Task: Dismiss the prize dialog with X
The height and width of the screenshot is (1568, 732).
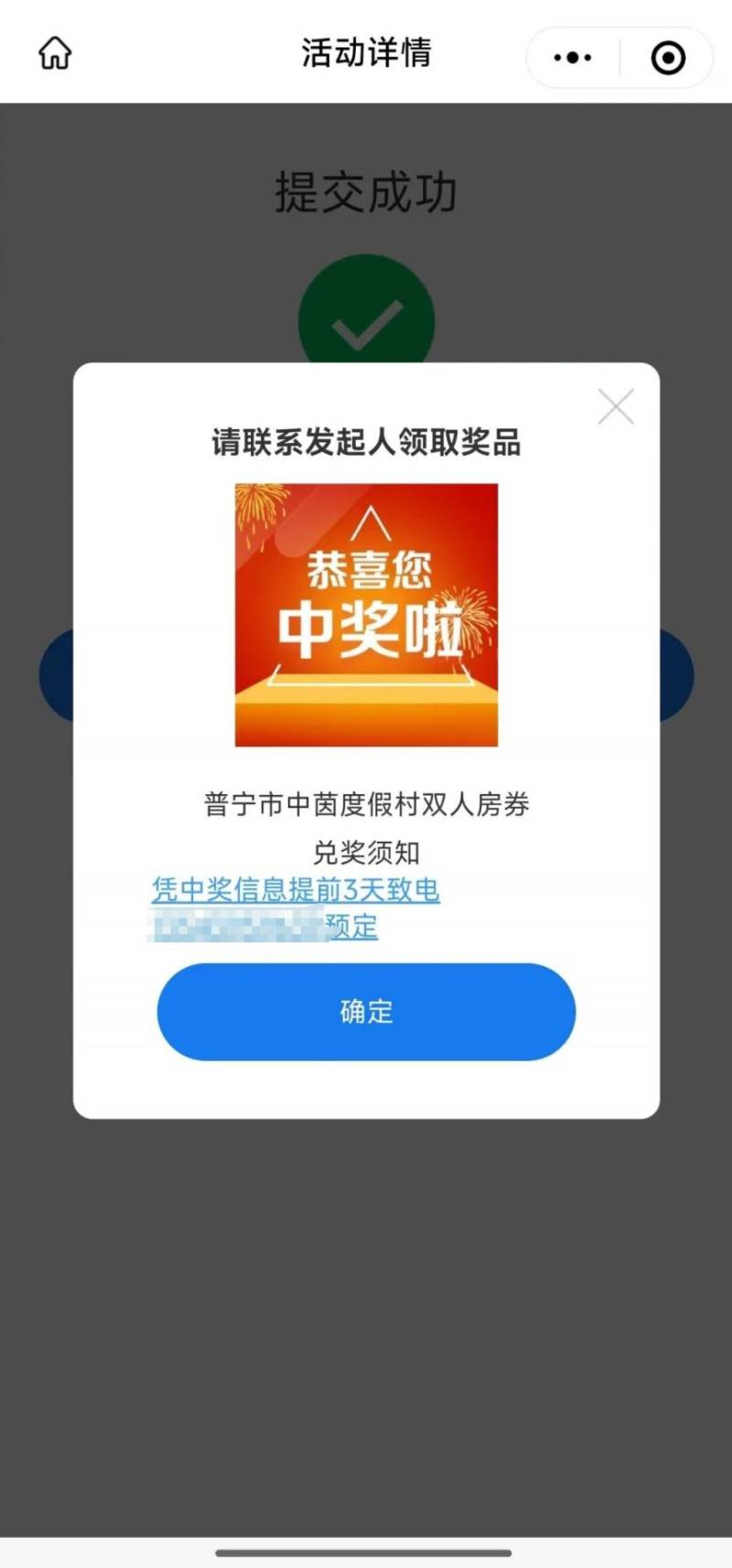Action: (616, 407)
